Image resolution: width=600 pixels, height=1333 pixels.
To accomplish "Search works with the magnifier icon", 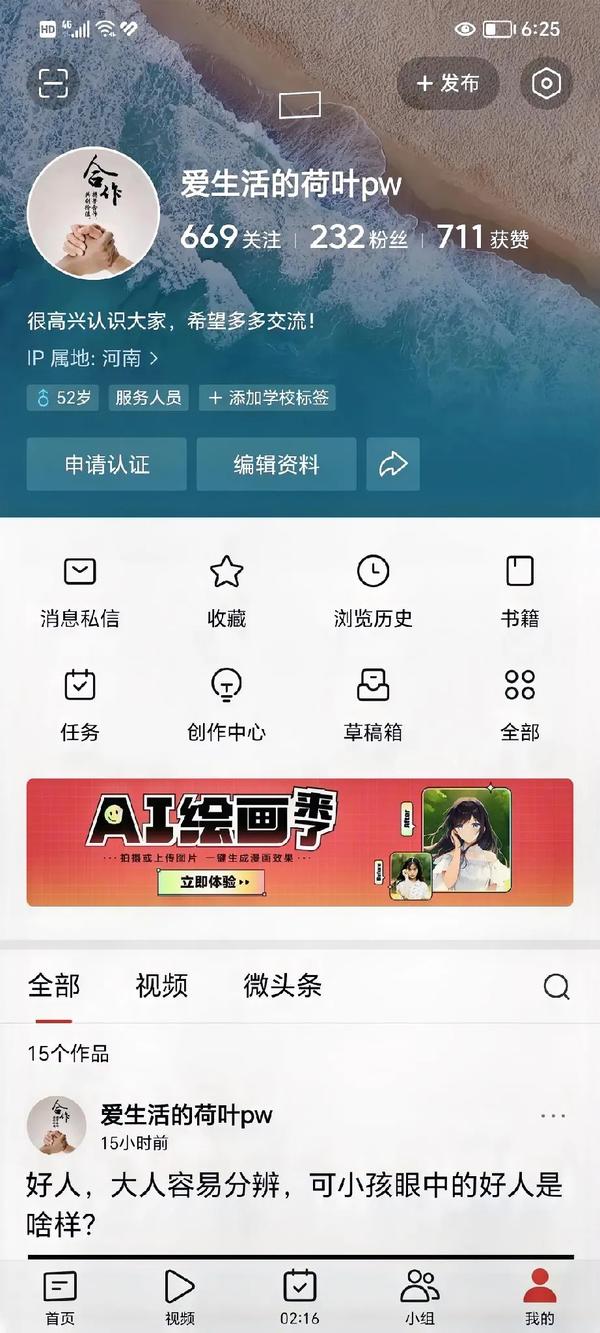I will [557, 987].
